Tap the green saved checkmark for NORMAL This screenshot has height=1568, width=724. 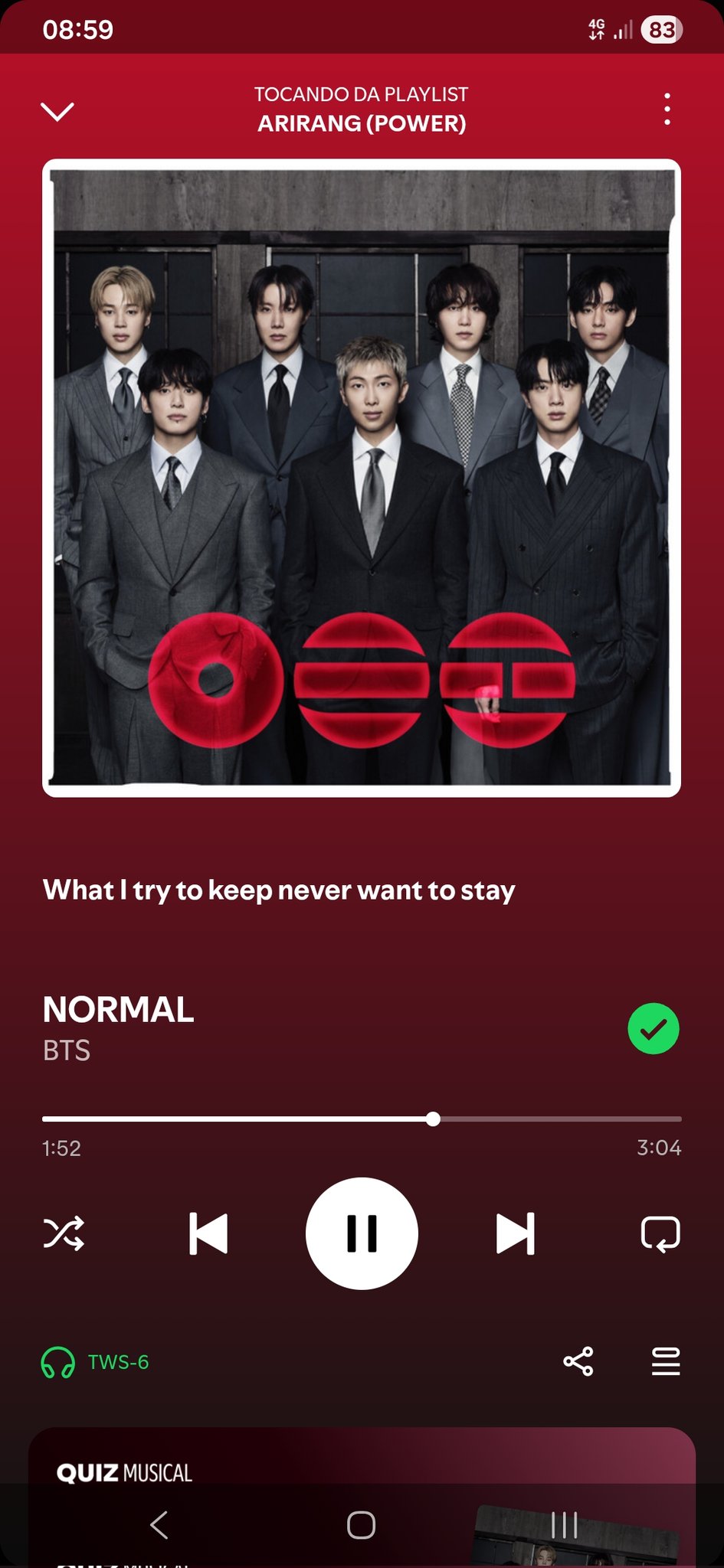pyautogui.click(x=653, y=1028)
